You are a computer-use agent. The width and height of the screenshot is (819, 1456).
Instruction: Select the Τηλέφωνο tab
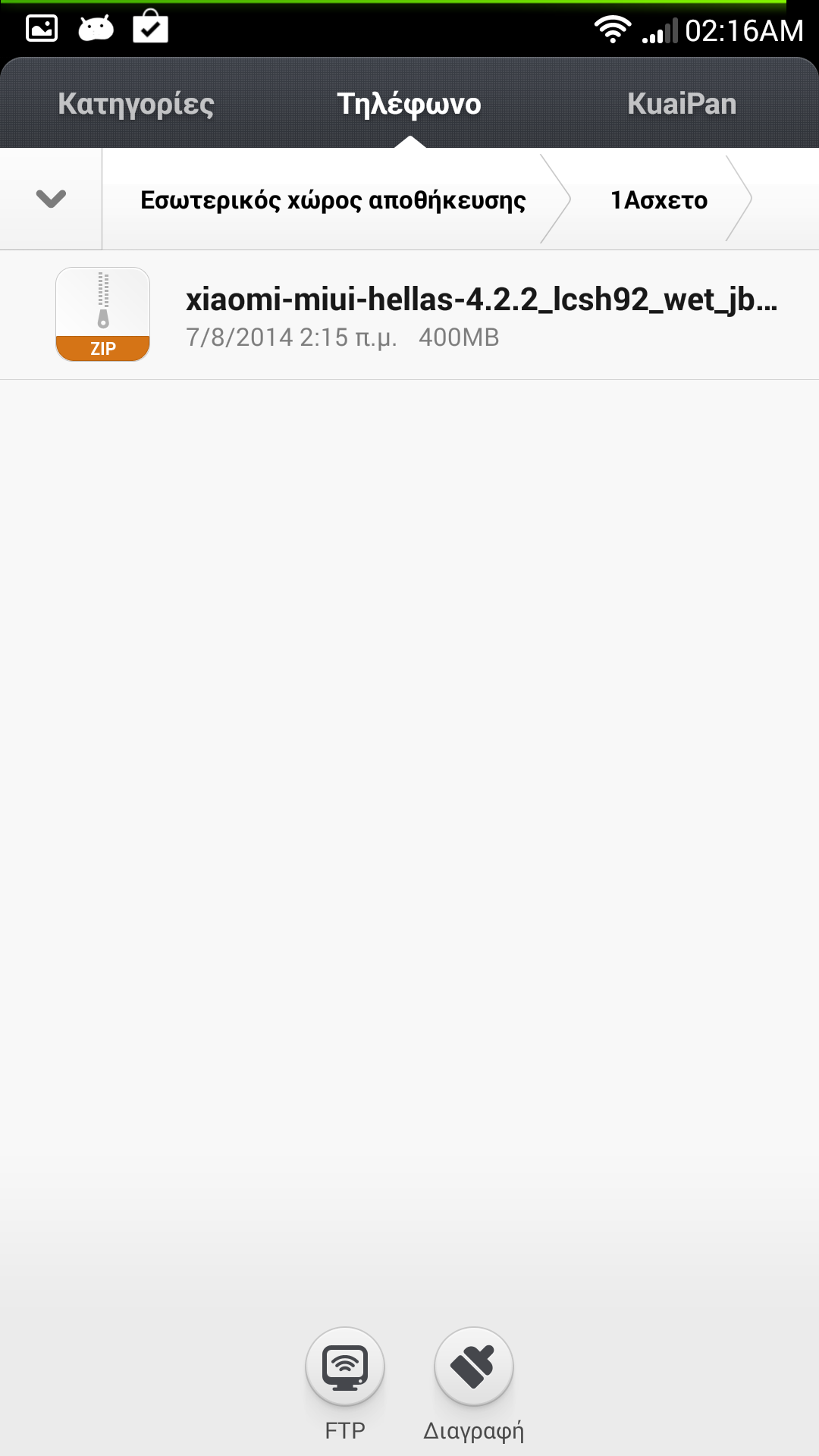click(x=409, y=104)
